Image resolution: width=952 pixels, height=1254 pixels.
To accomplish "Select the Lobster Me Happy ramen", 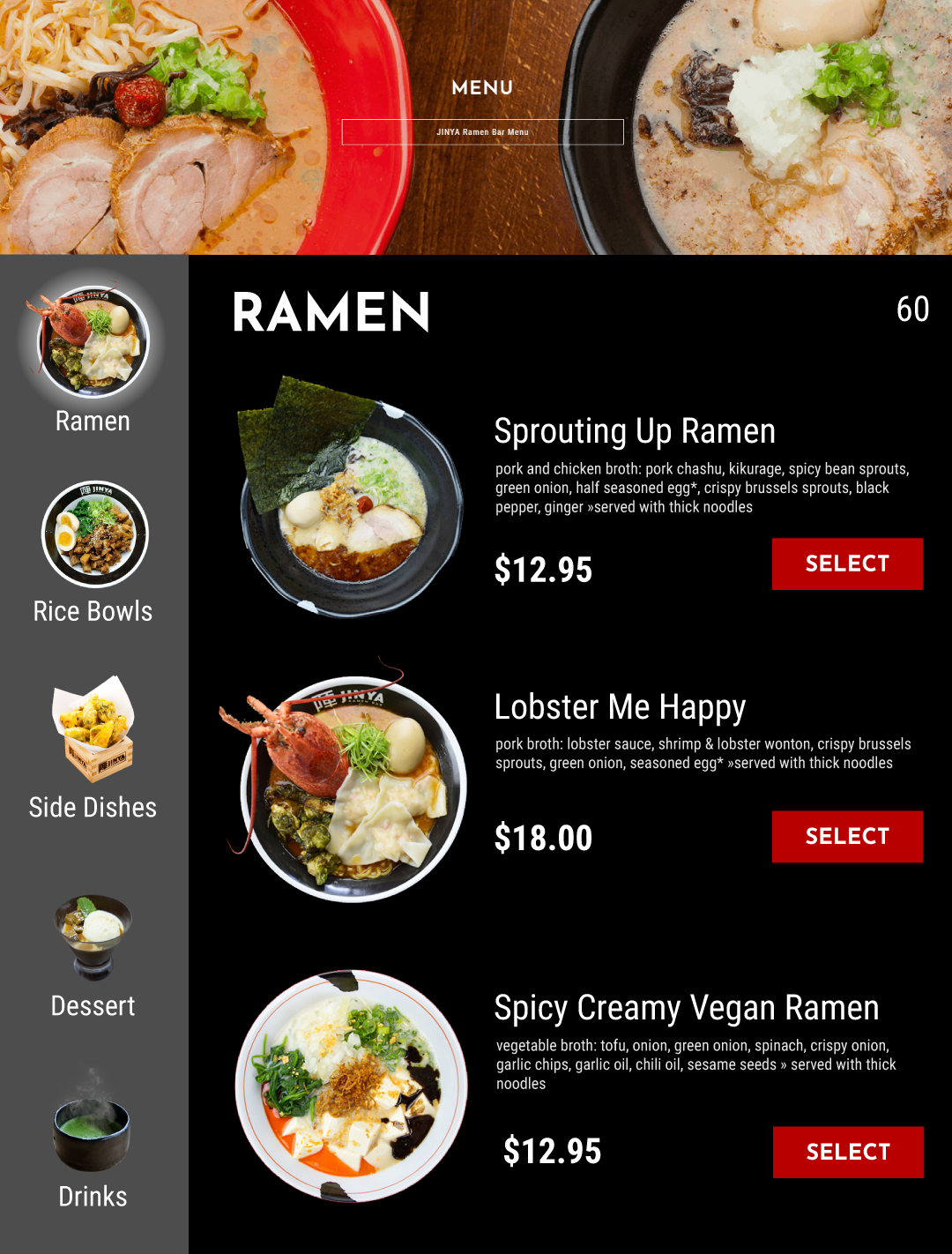I will (847, 837).
